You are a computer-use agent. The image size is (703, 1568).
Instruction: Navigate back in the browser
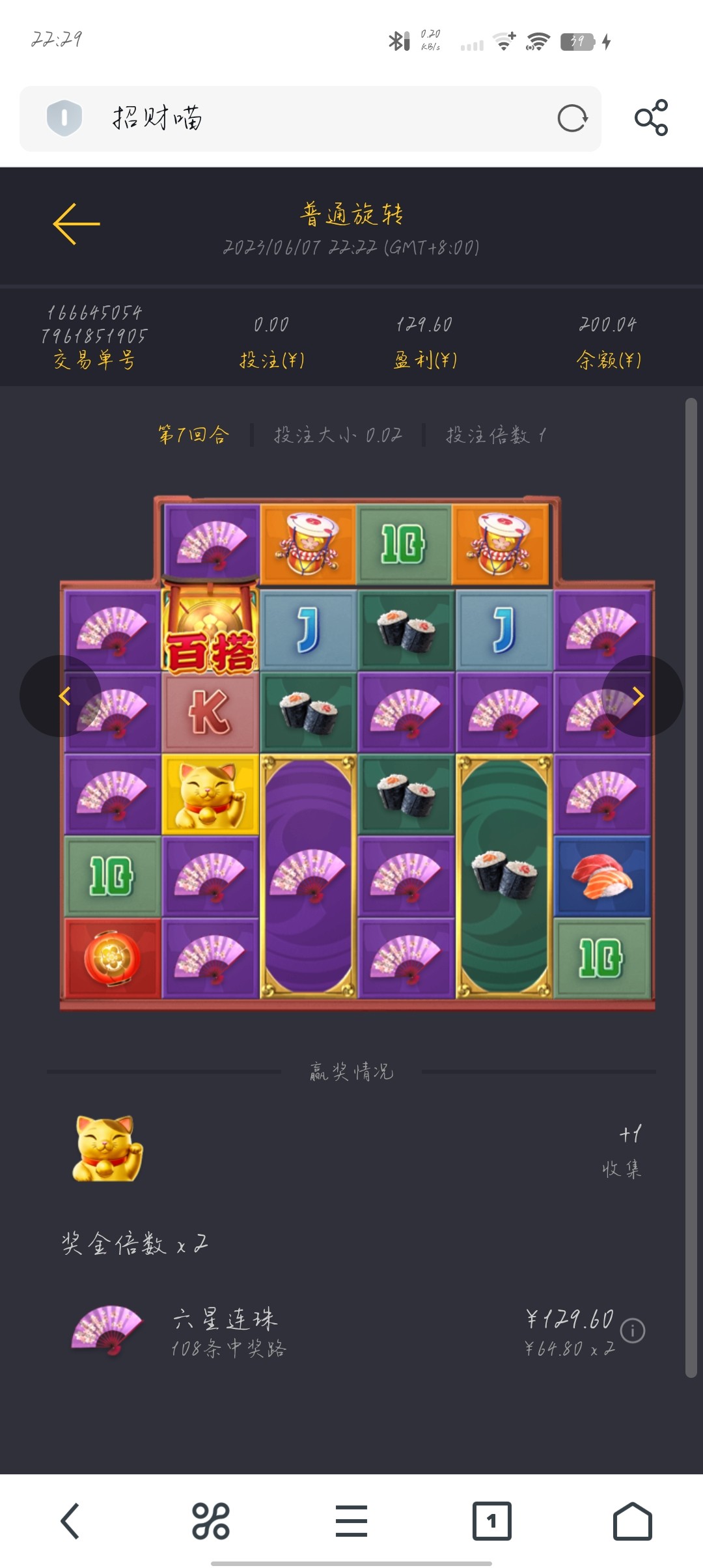(70, 1521)
